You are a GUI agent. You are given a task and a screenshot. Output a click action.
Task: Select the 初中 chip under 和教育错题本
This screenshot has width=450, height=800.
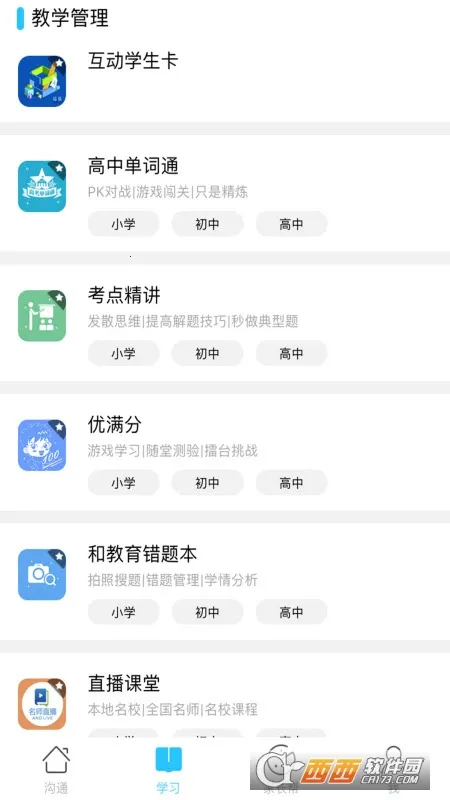coord(207,612)
